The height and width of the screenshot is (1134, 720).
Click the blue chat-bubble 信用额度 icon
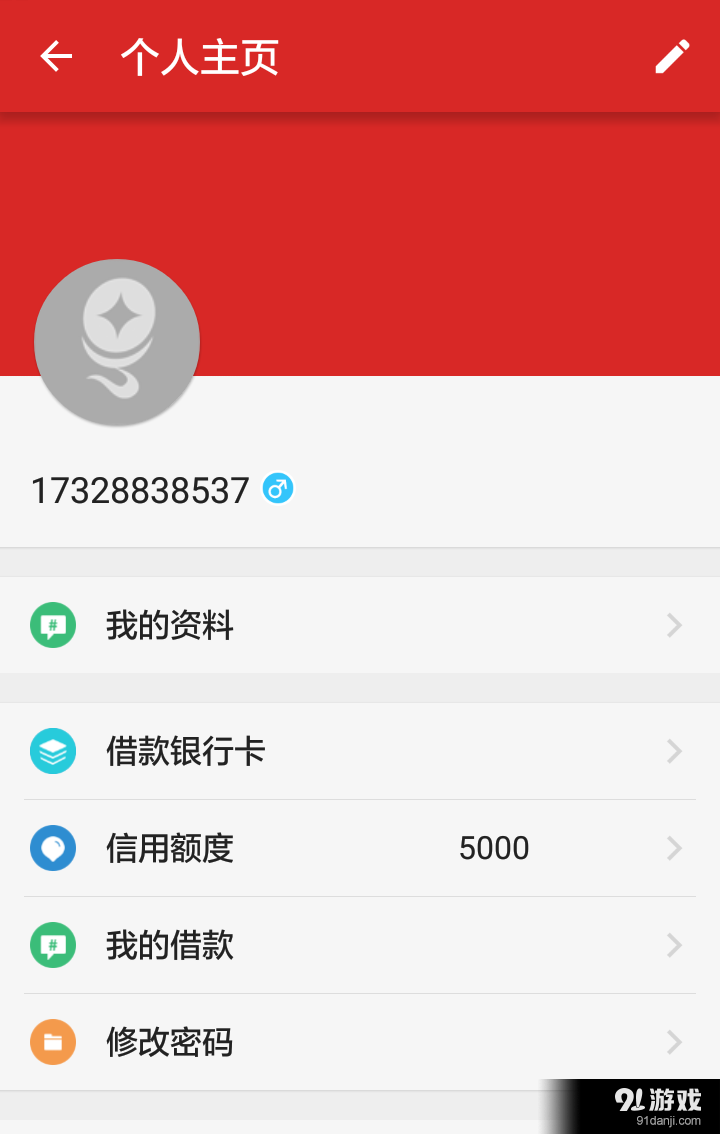click(52, 848)
